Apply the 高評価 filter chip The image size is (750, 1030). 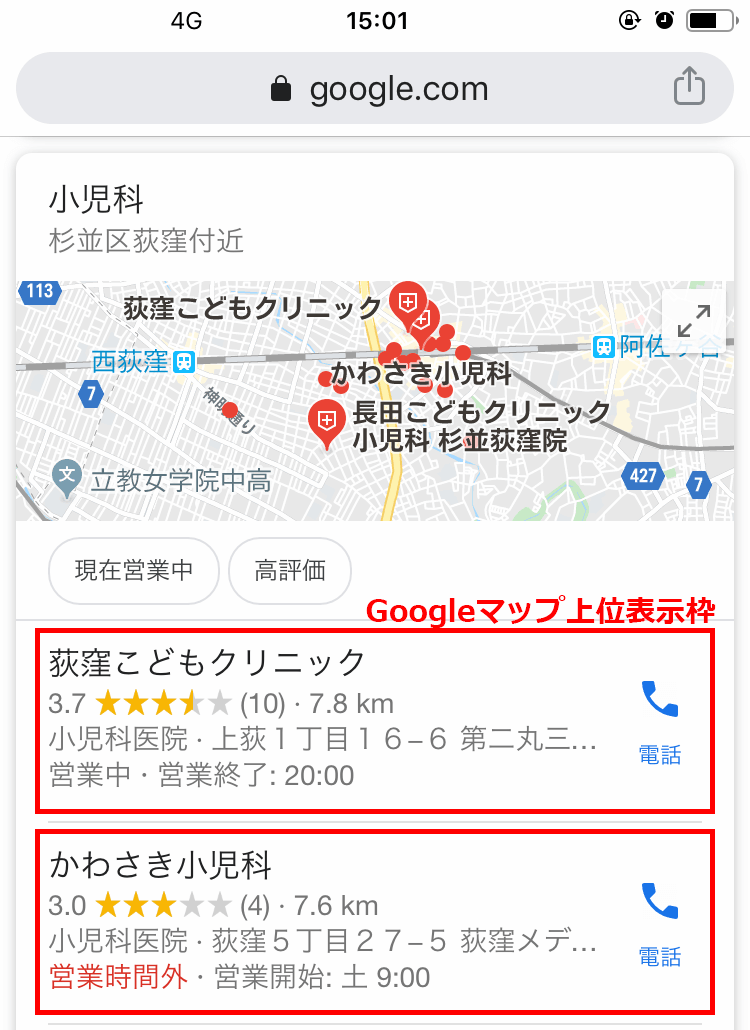[290, 571]
